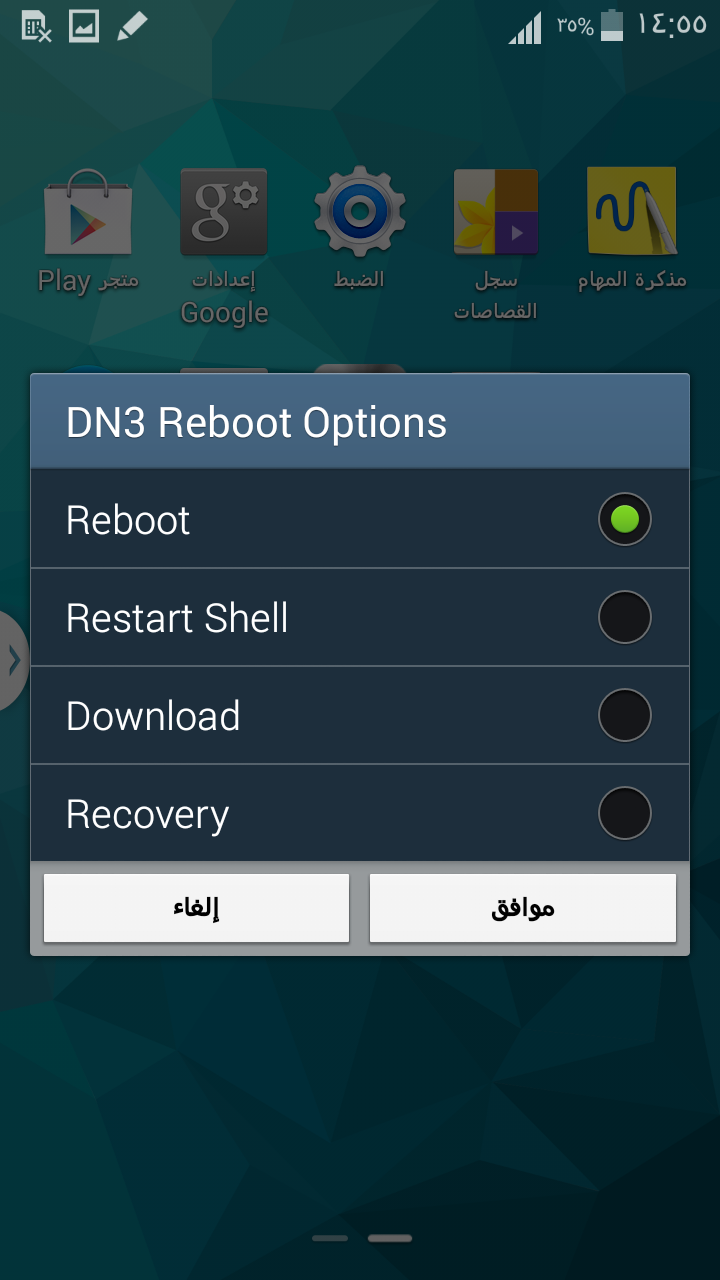Image resolution: width=720 pixels, height=1280 pixels.
Task: Pick the Recovery reboot option
Action: [x=360, y=813]
